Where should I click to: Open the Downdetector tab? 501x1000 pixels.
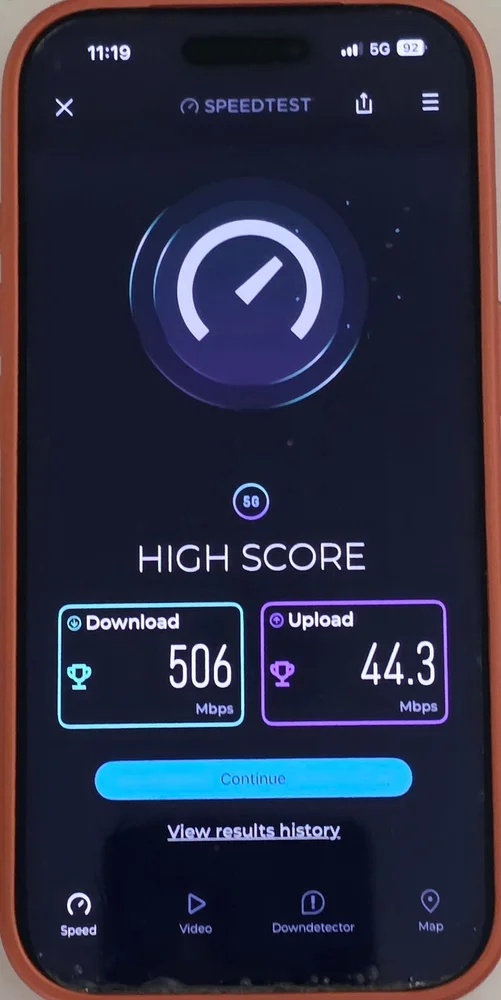313,913
